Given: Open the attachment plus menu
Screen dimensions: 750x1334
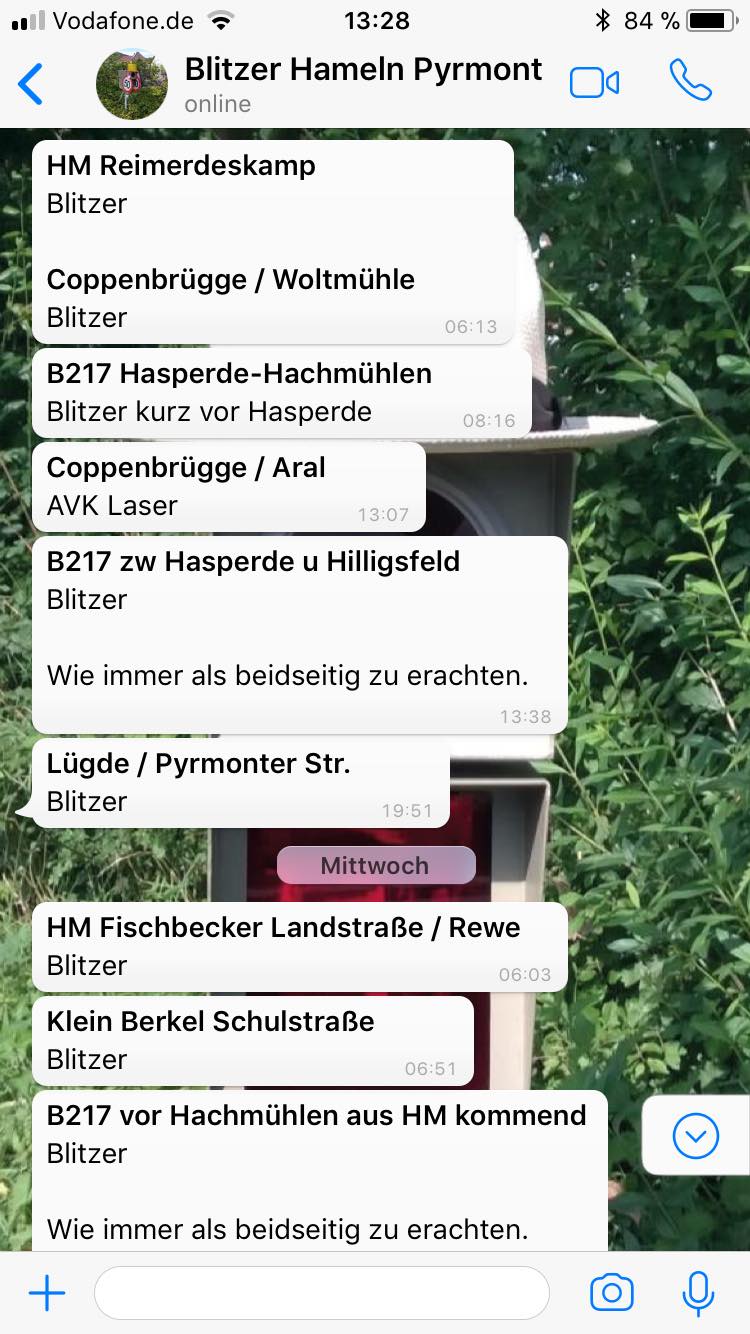Looking at the screenshot, I should coord(47,1293).
